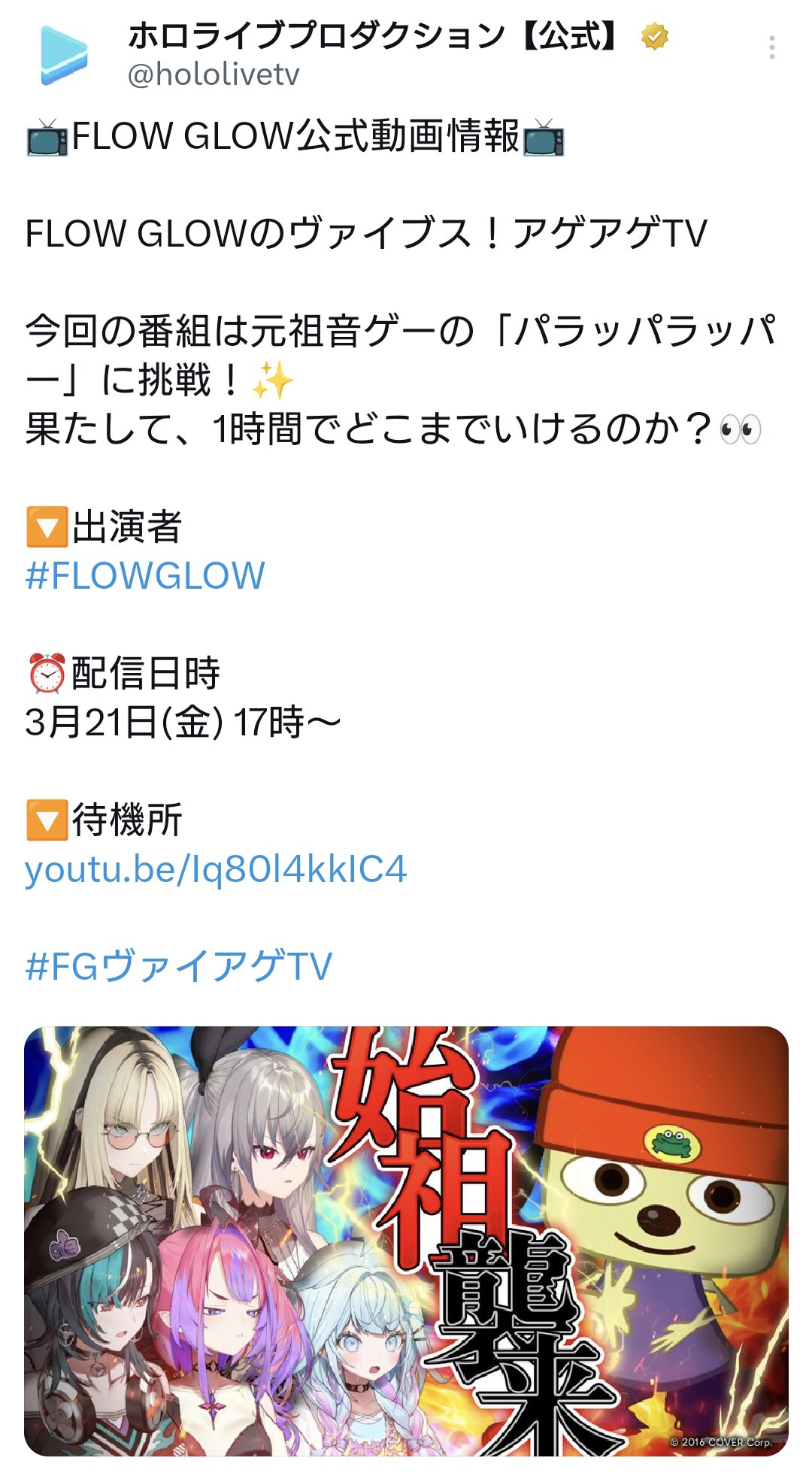Open the youtu.be/Iq80l4kkIC4 link
Image resolution: width=812 pixels, height=1479 pixels.
tap(216, 869)
